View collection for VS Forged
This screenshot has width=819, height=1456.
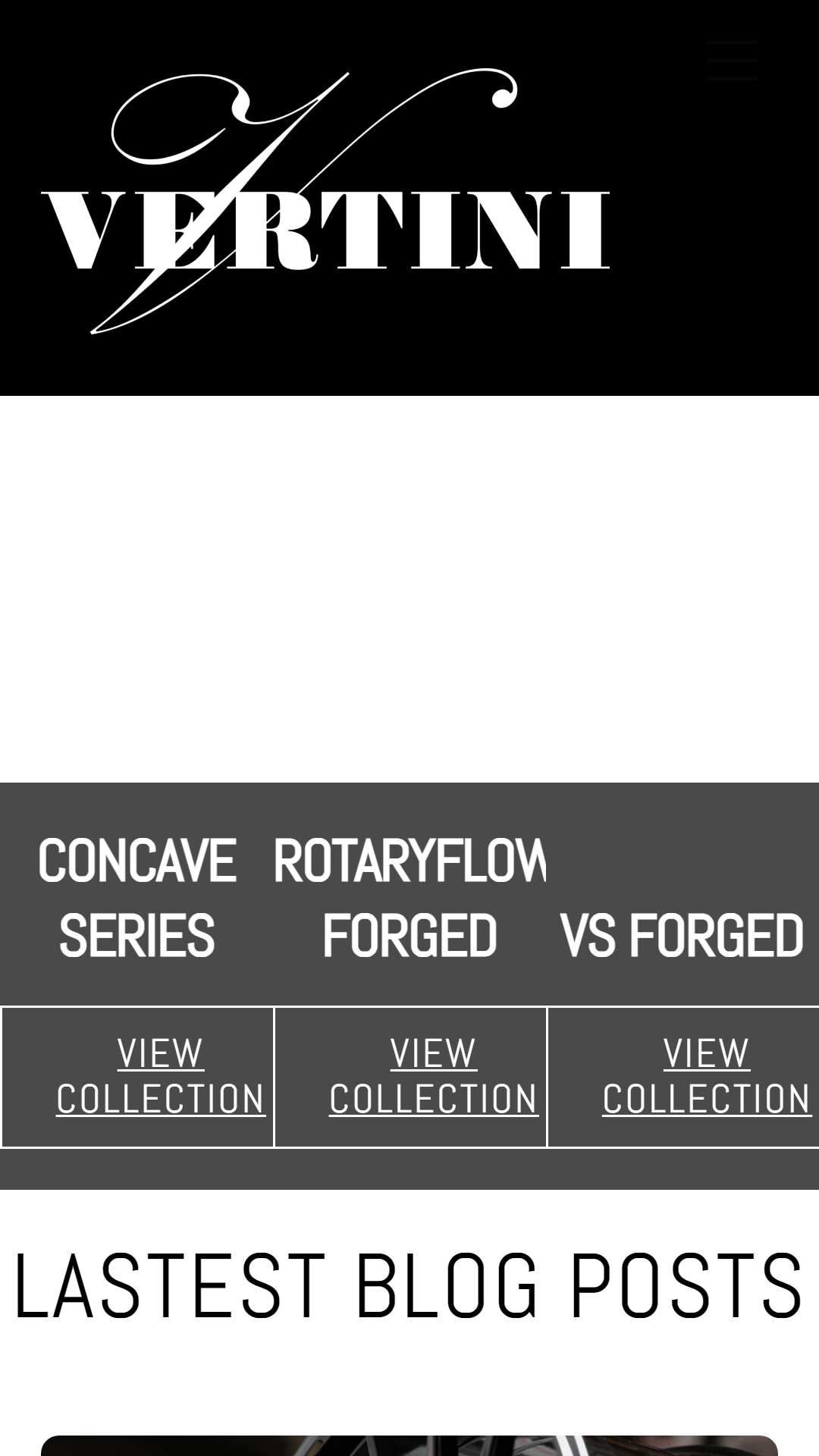pyautogui.click(x=707, y=1076)
